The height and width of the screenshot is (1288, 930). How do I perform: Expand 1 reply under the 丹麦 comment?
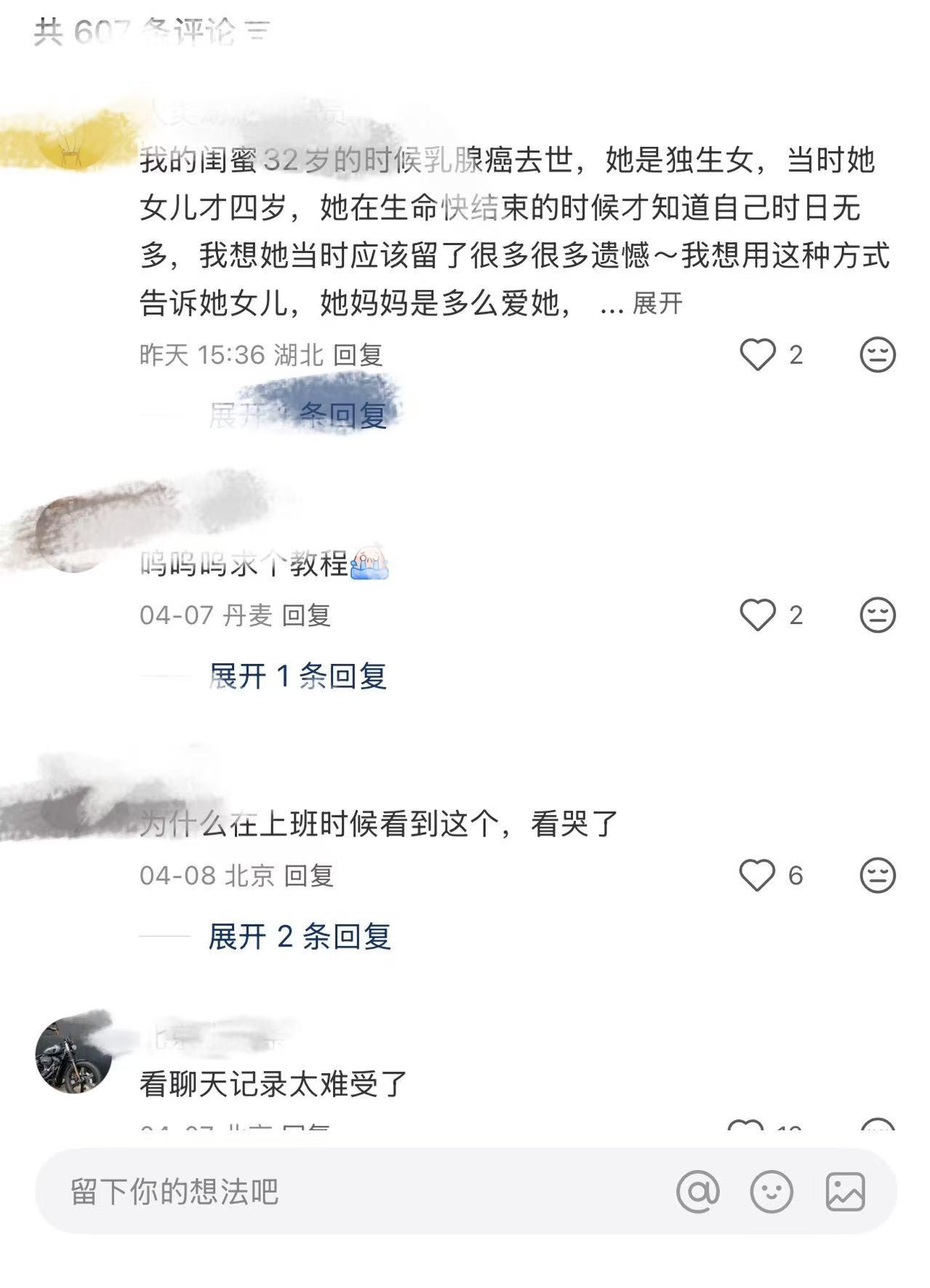tap(297, 676)
